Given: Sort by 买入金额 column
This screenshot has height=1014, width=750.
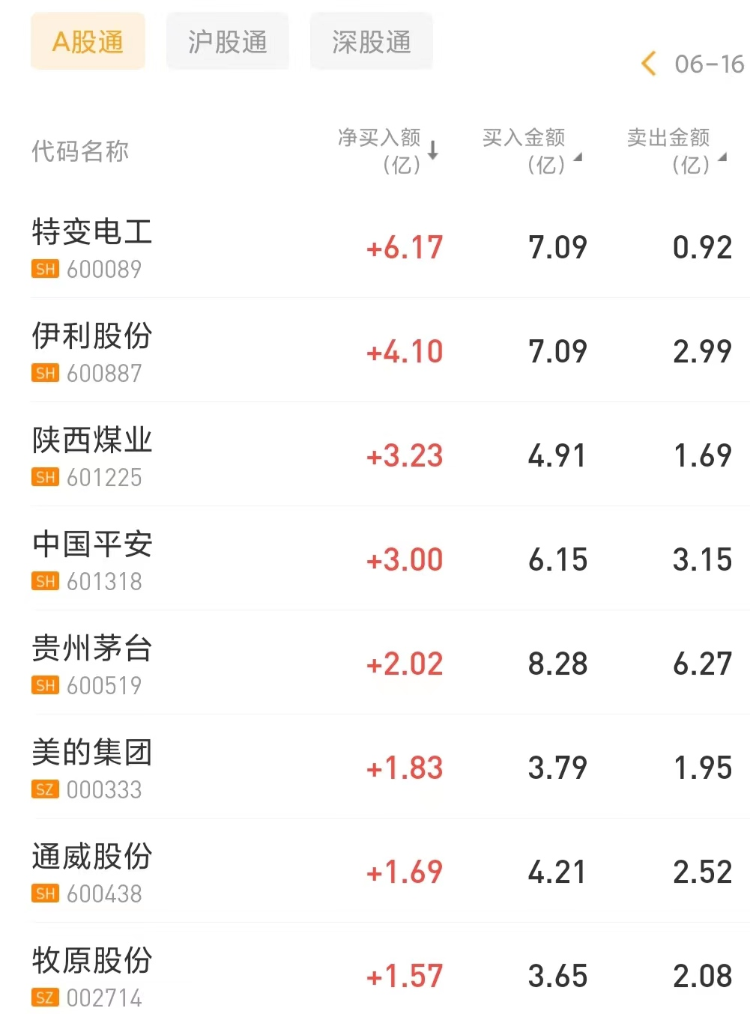Looking at the screenshot, I should tap(532, 151).
